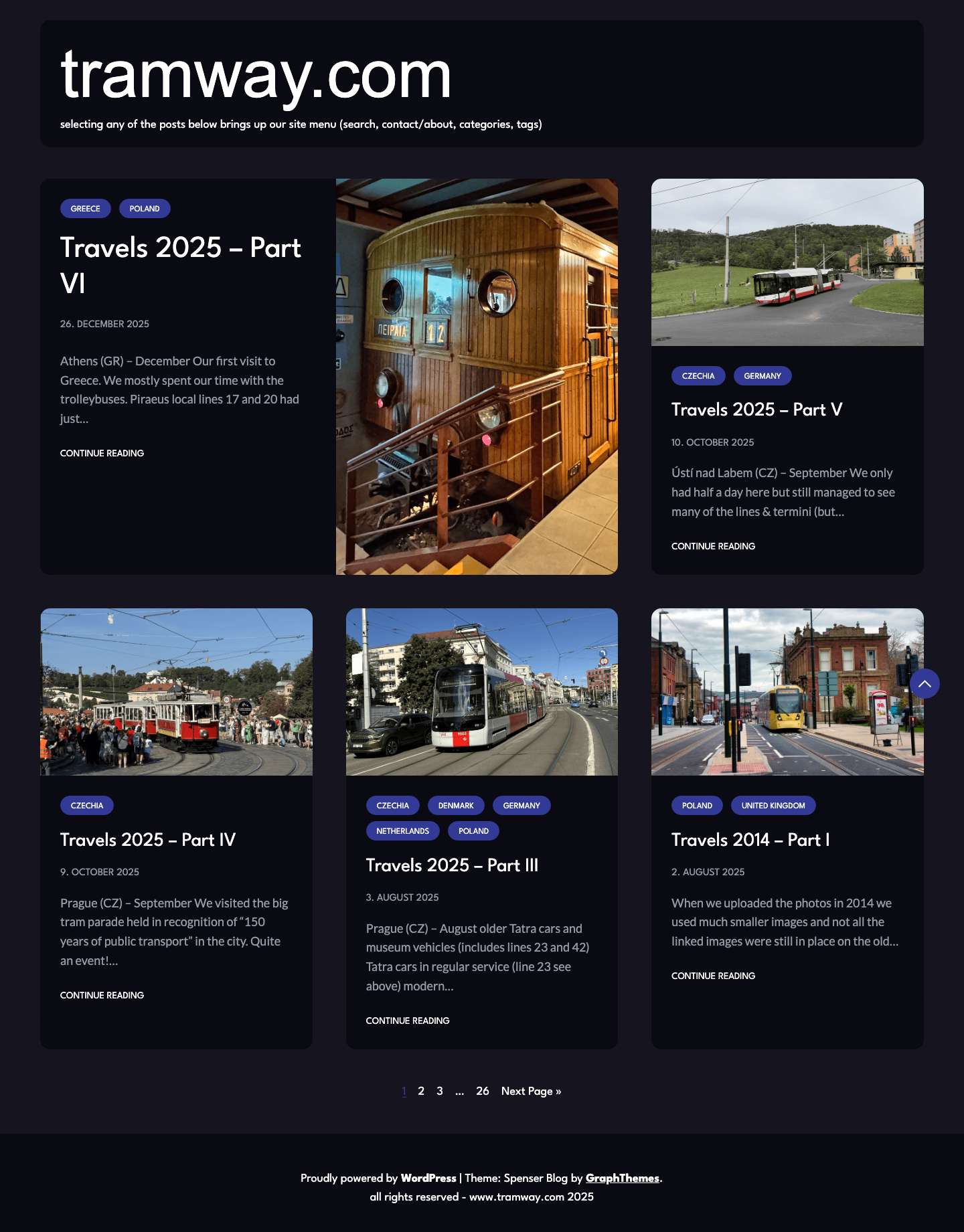Open the NETHERLANDS category tag

click(x=402, y=830)
